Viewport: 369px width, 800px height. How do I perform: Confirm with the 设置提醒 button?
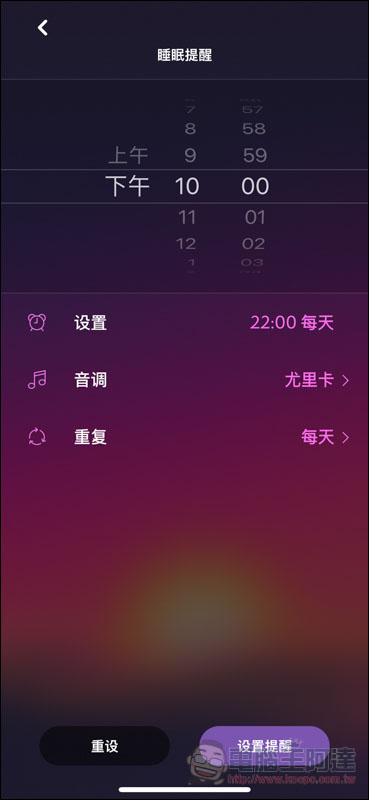(264, 746)
